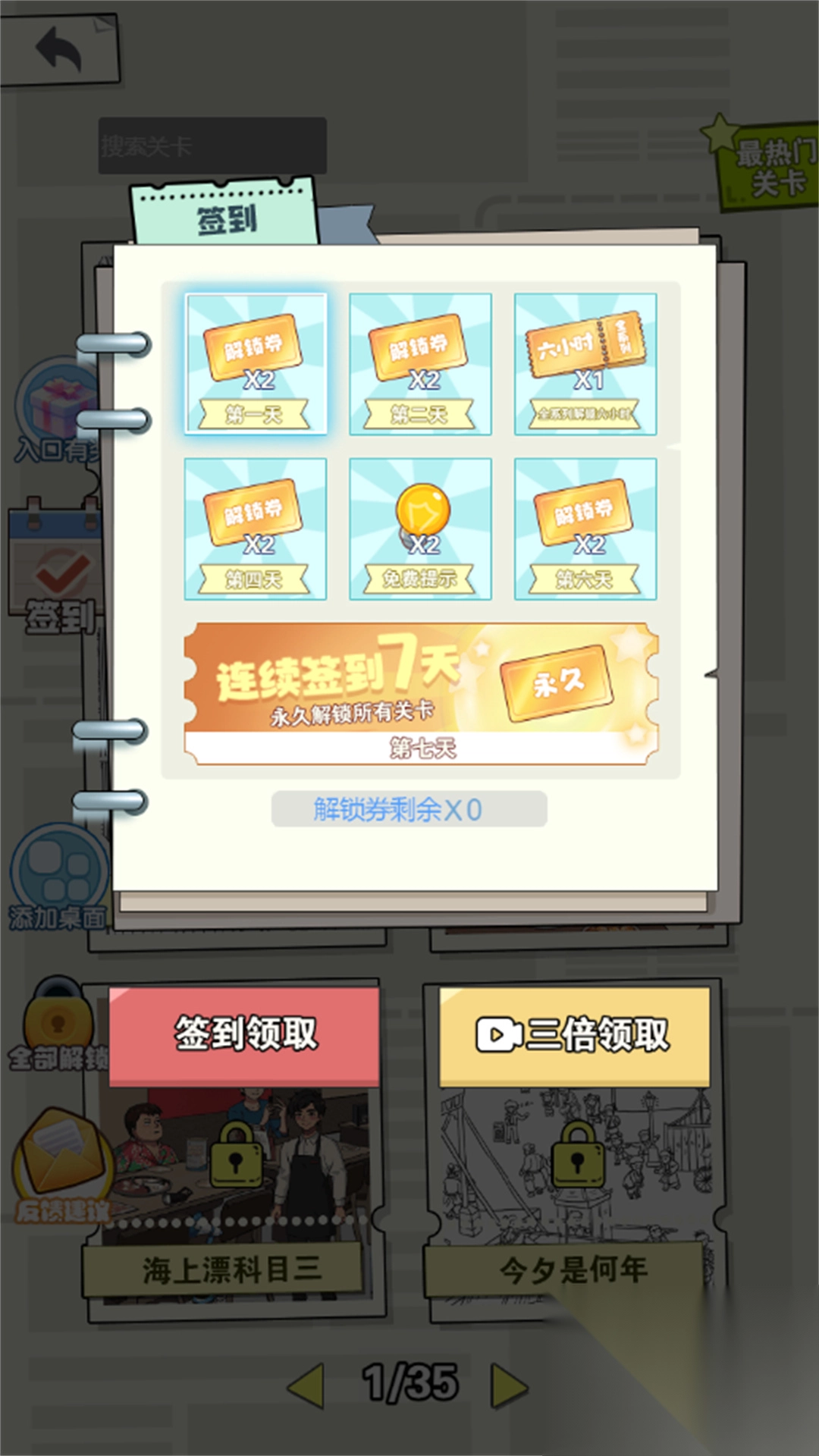Viewport: 819px width, 1456px height.
Task: Tap the 第七天 permanent unlock banner
Action: click(421, 694)
